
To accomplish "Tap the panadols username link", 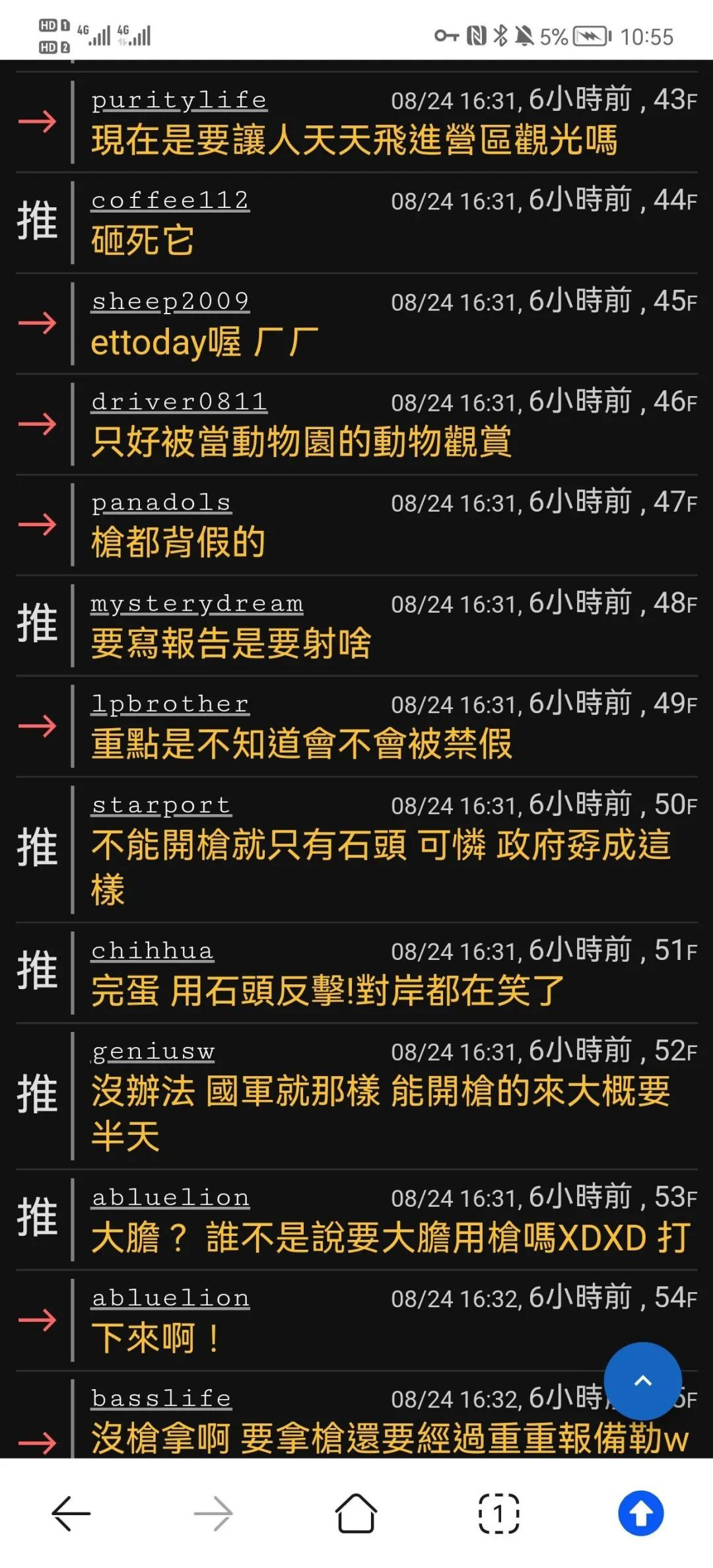I will coord(162,503).
